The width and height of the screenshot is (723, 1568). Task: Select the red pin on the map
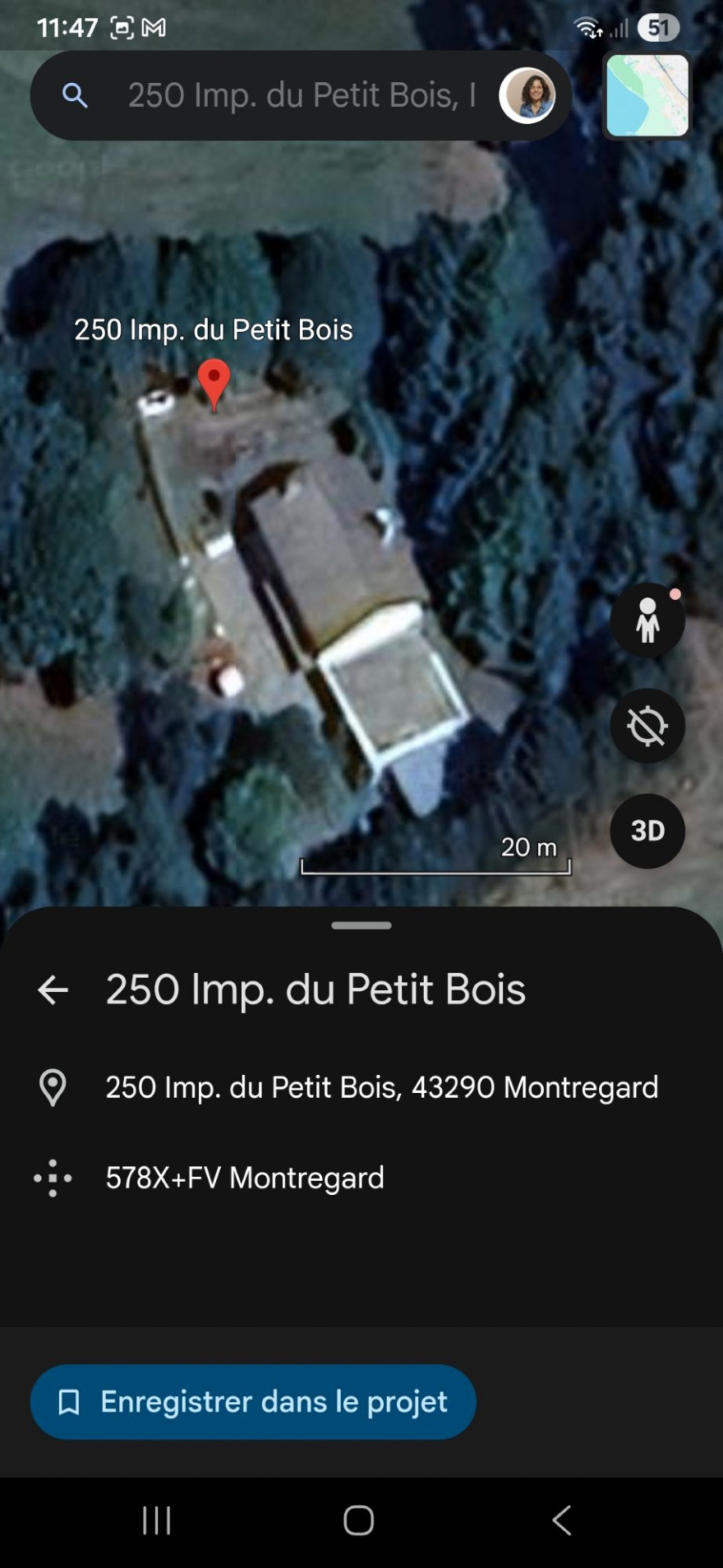click(214, 381)
